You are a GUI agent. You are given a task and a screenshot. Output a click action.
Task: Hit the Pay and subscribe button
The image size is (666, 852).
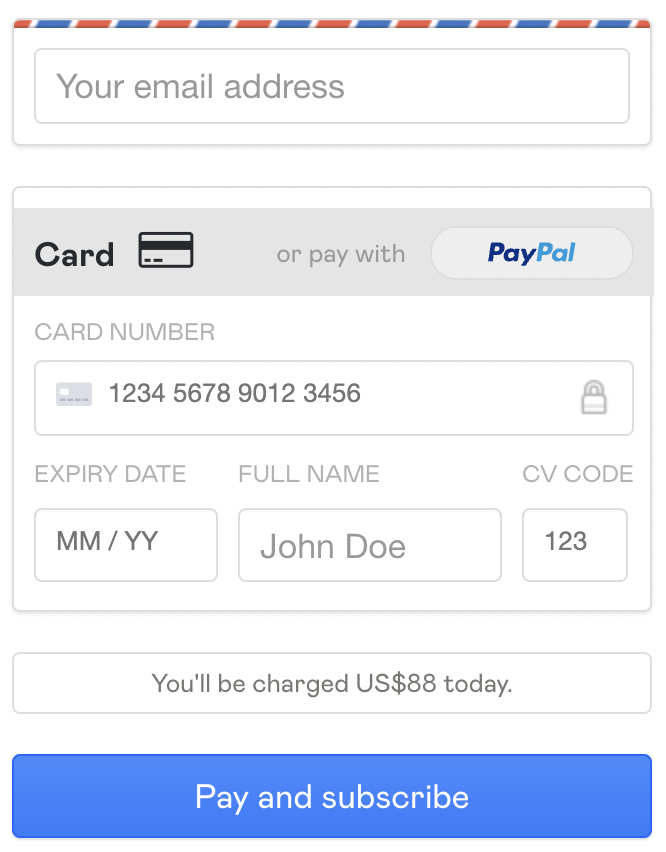tap(332, 796)
